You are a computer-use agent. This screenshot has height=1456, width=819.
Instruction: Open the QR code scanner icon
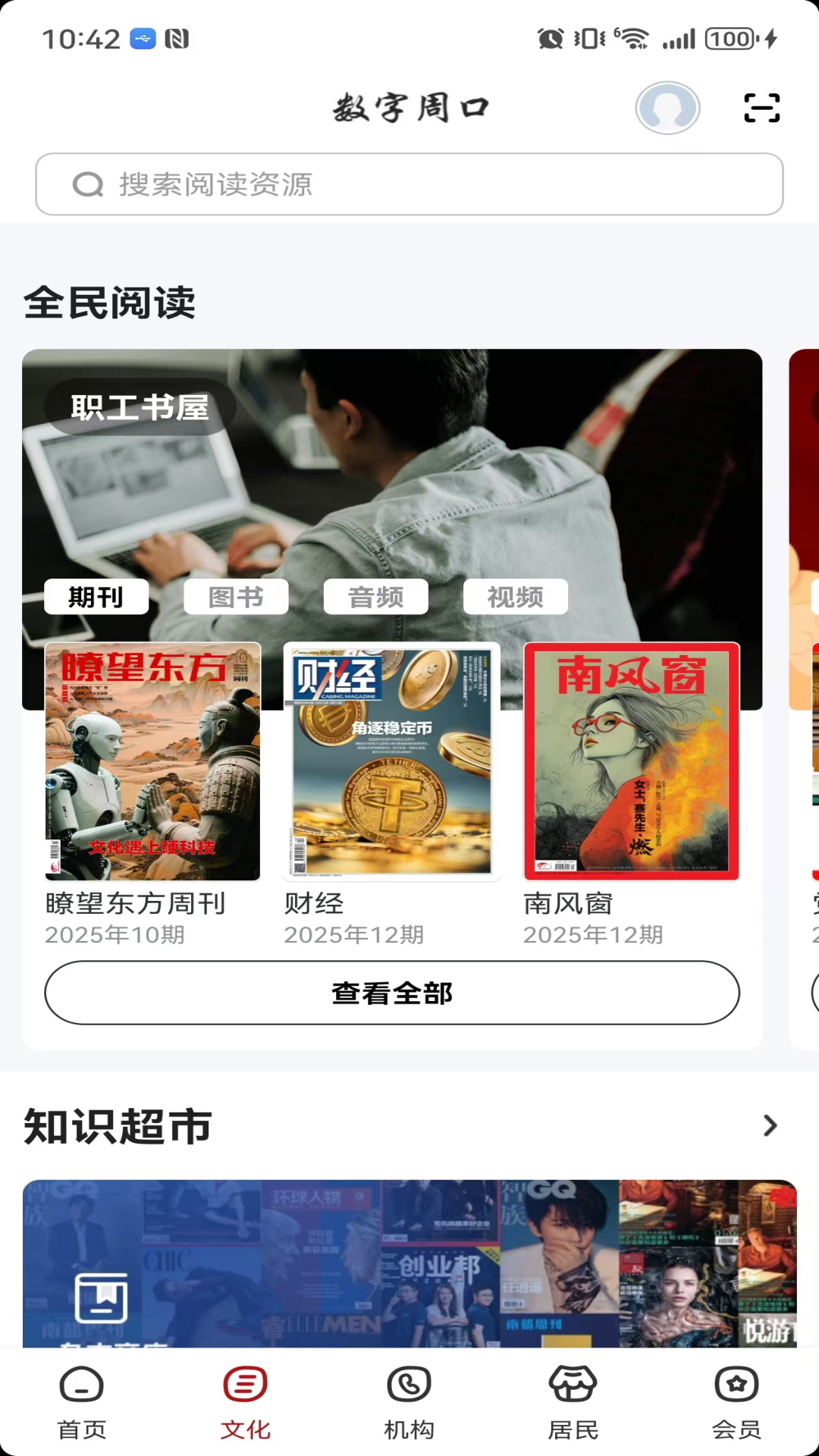tap(761, 108)
